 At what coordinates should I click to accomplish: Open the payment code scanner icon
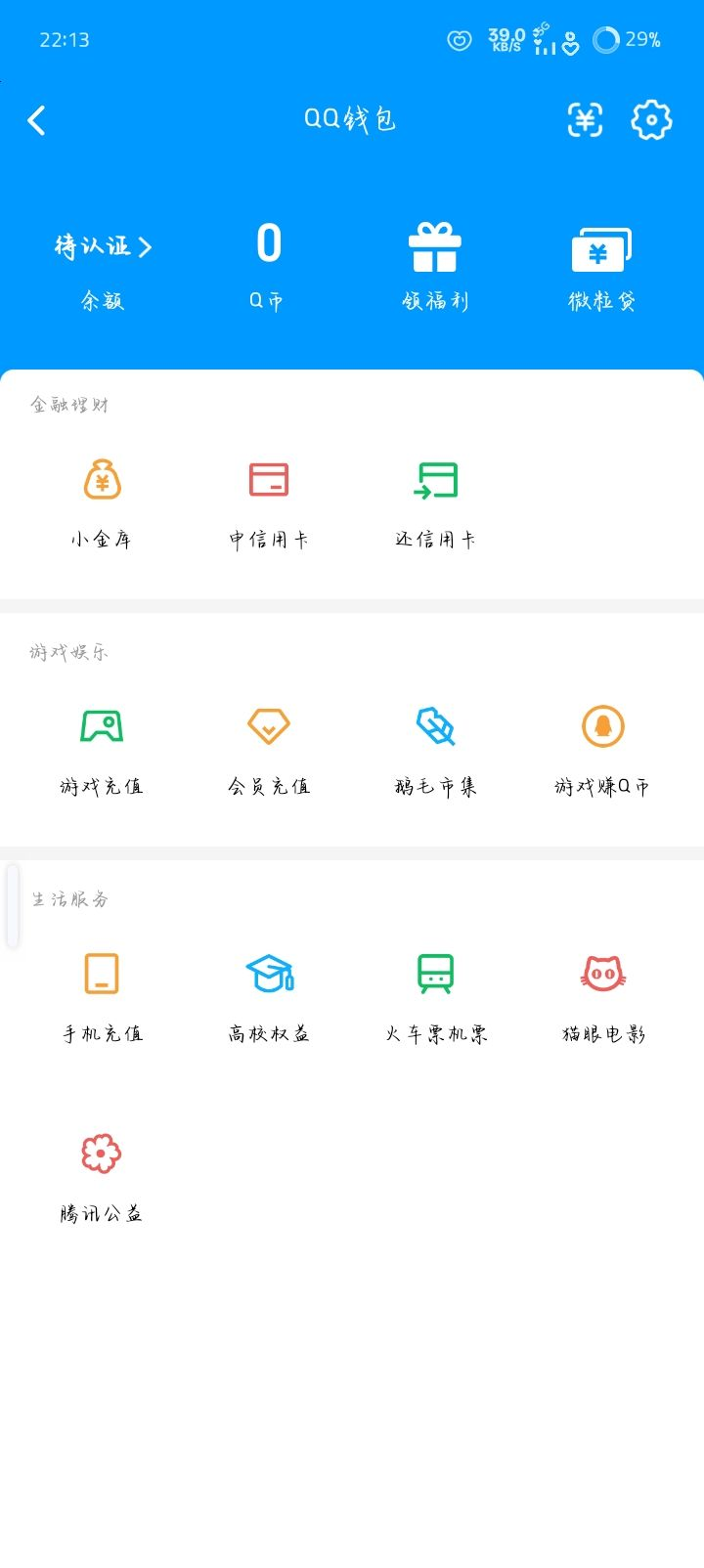click(585, 120)
